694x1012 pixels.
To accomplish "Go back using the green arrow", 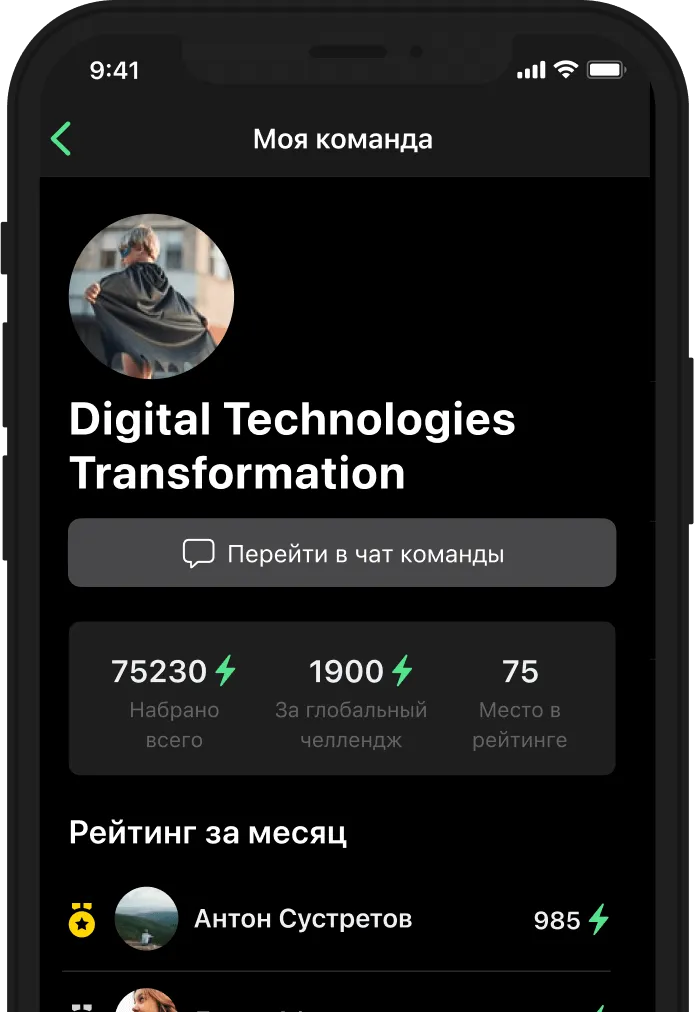I will [62, 139].
